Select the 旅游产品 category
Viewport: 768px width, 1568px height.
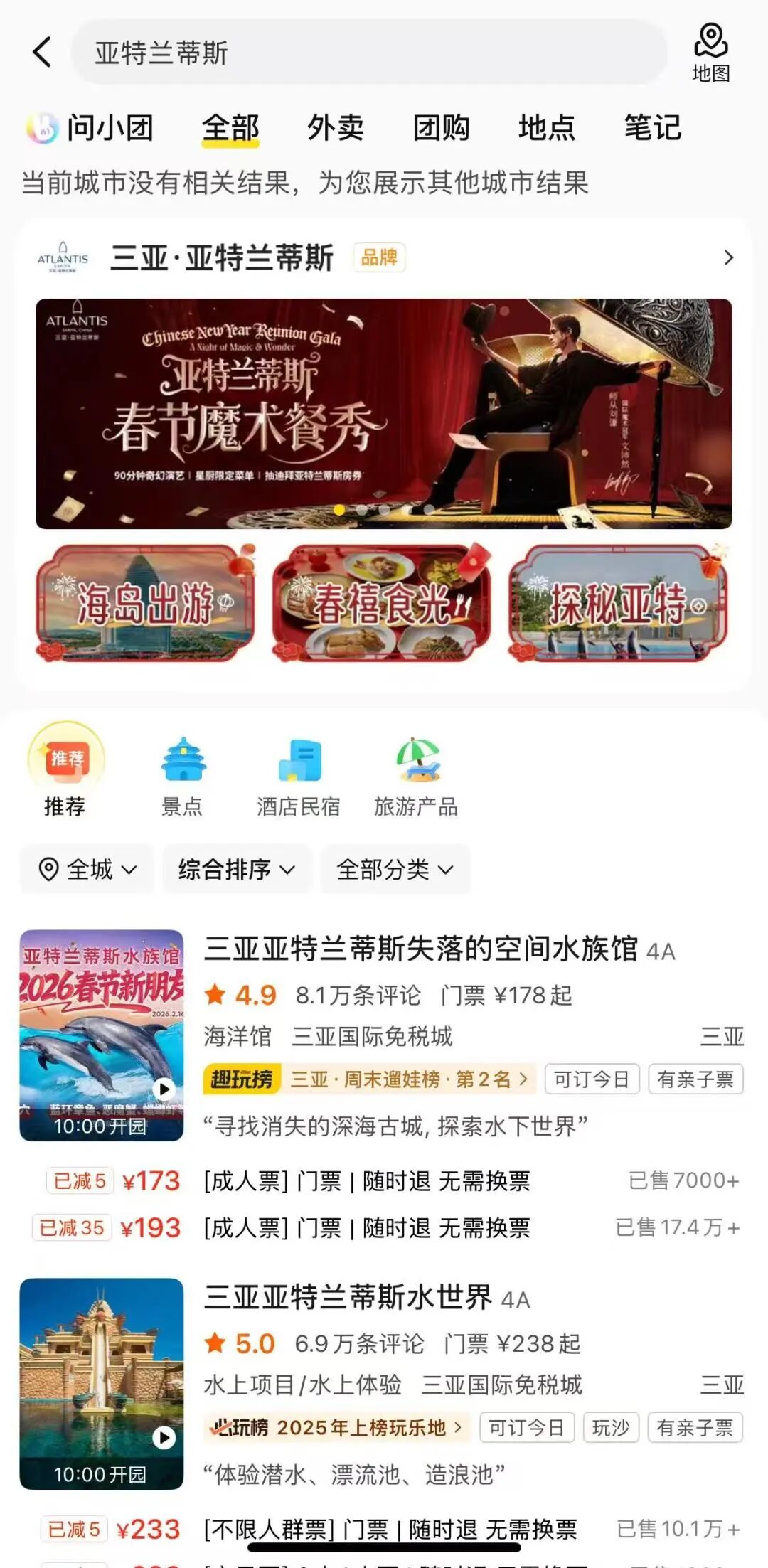point(416,776)
